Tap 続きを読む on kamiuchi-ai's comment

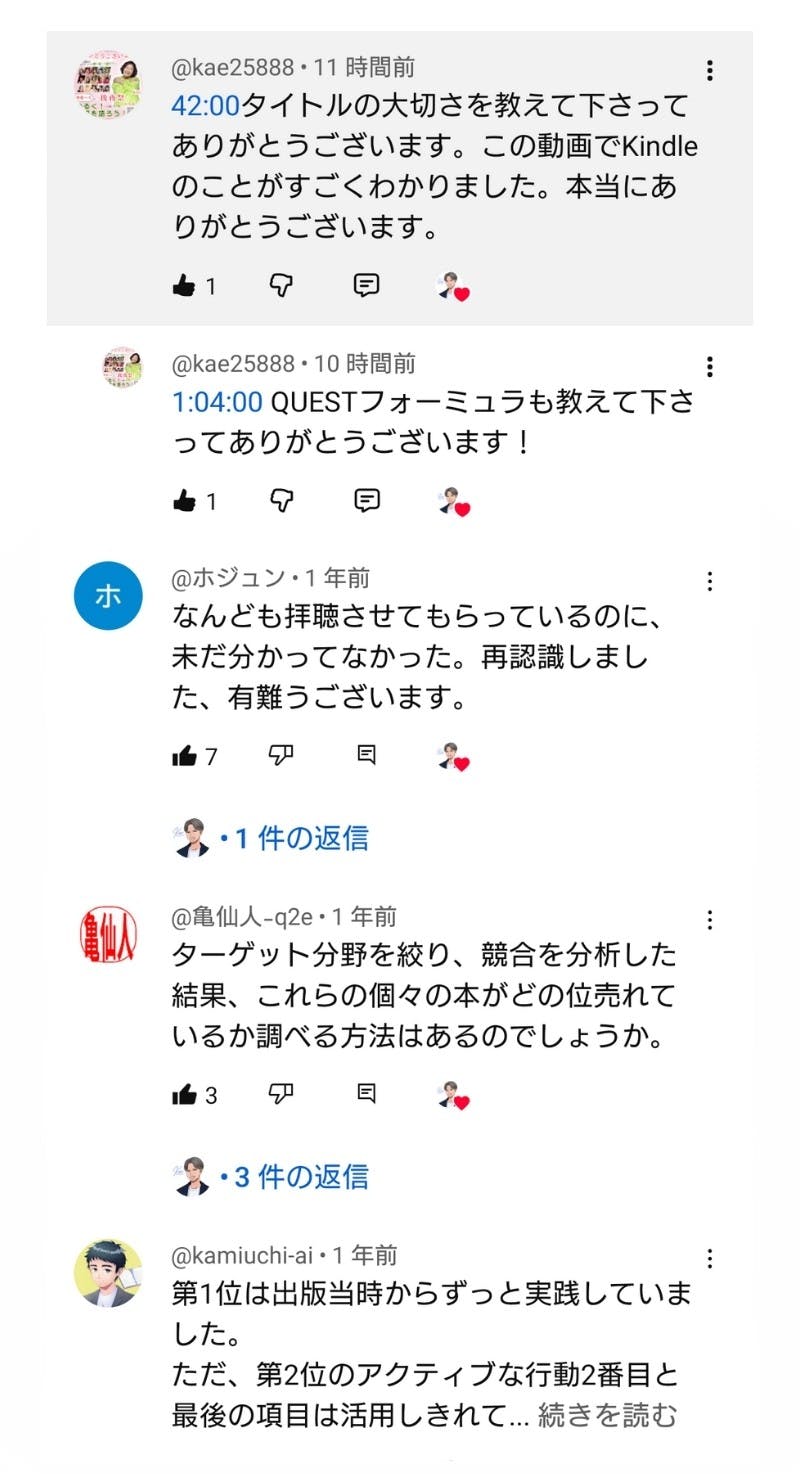click(607, 1416)
